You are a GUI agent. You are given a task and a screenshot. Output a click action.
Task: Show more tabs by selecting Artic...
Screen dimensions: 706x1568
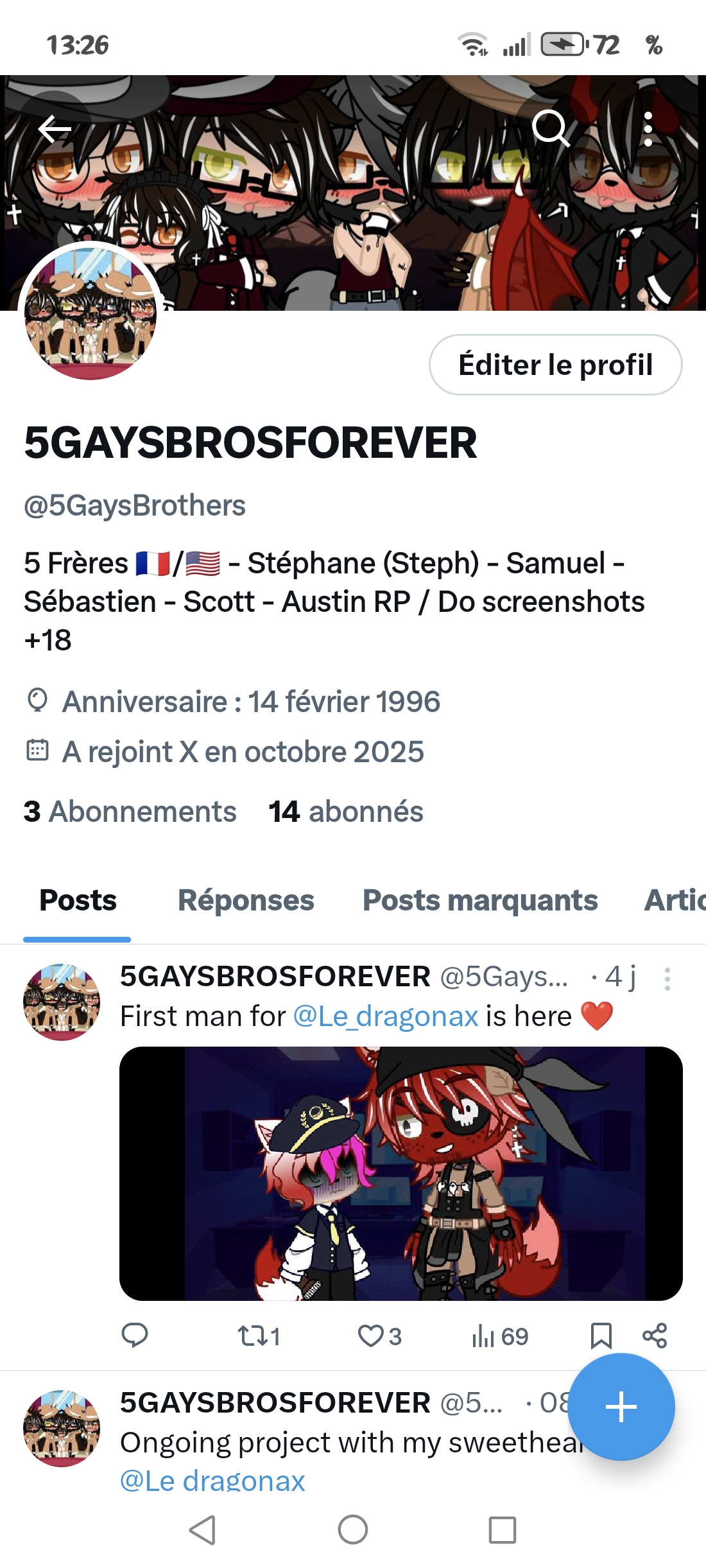(675, 900)
